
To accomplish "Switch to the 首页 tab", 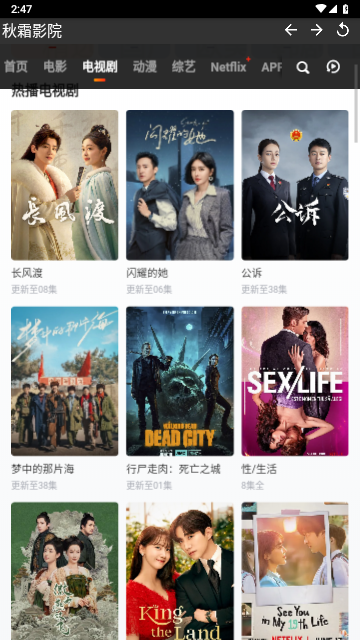I will (16, 67).
